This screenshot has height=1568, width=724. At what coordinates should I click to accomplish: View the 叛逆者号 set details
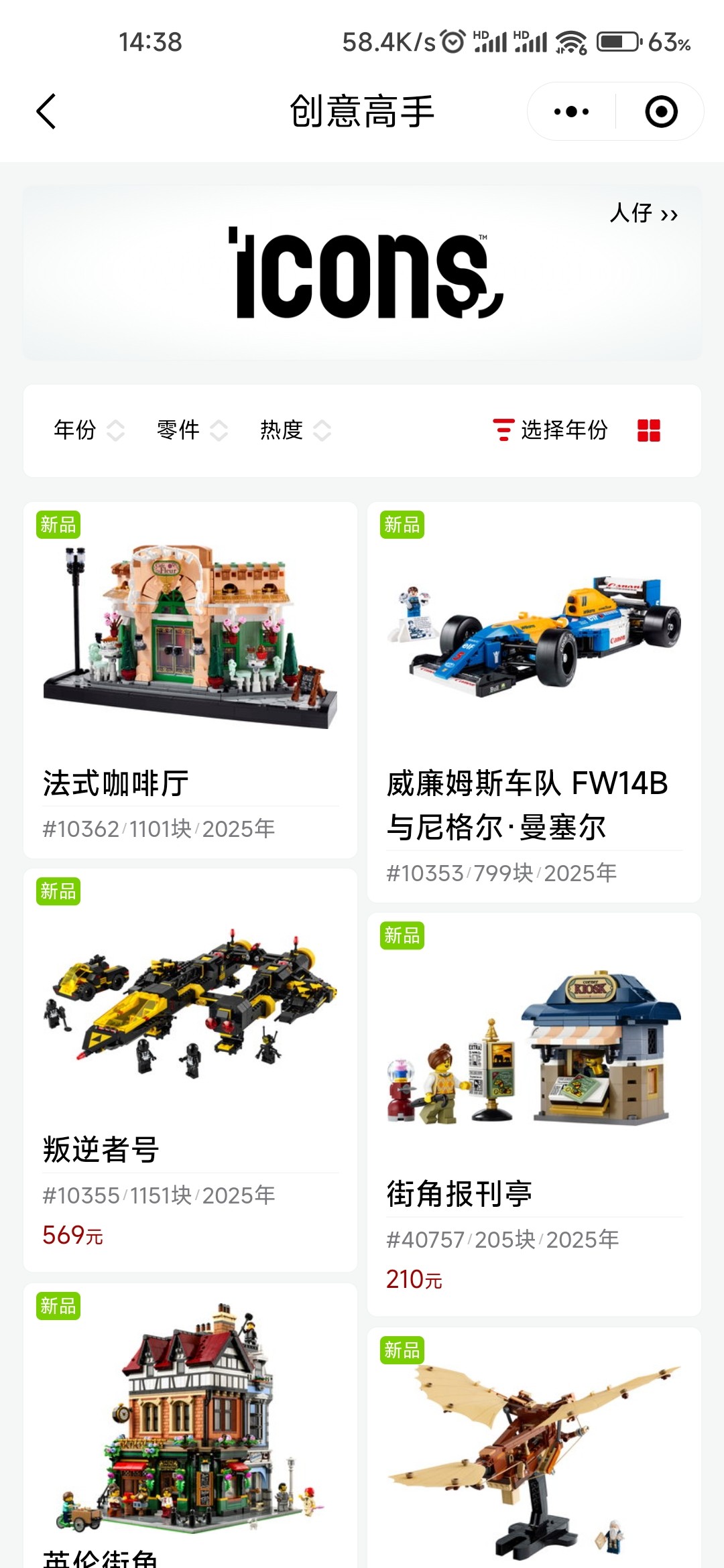coord(190,1070)
